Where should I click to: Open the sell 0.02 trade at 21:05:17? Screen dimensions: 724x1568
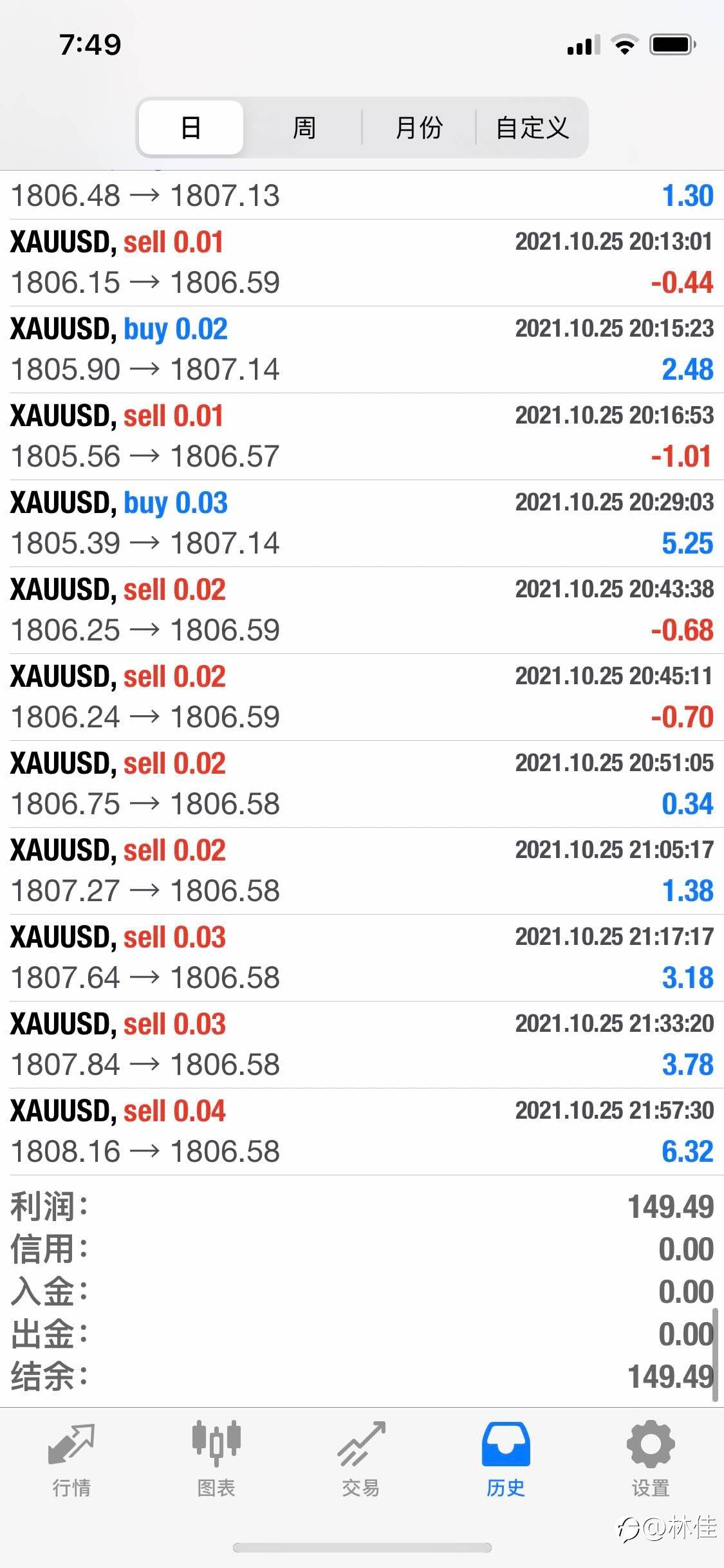coord(362,871)
